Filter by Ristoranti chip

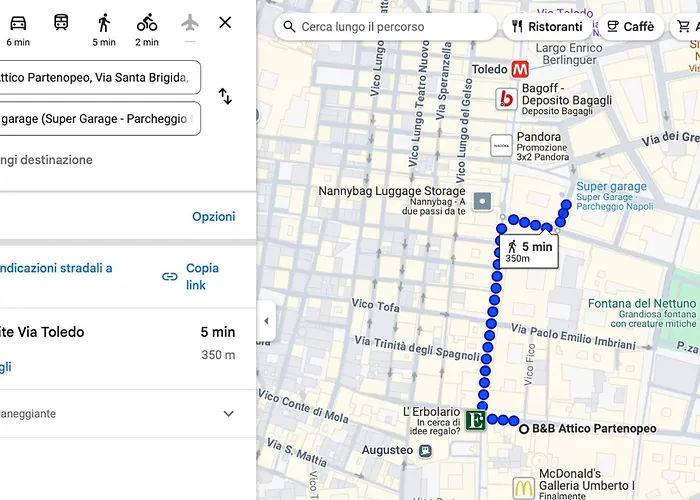(x=546, y=27)
